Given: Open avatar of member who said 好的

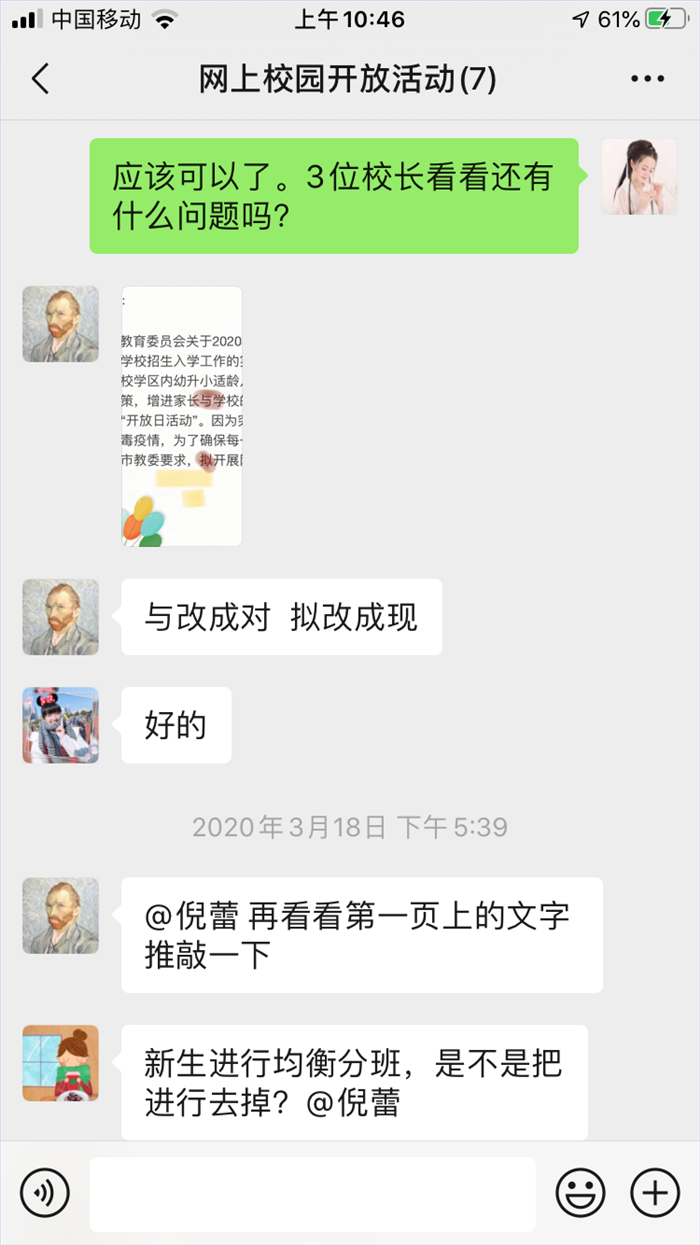Looking at the screenshot, I should pos(61,725).
